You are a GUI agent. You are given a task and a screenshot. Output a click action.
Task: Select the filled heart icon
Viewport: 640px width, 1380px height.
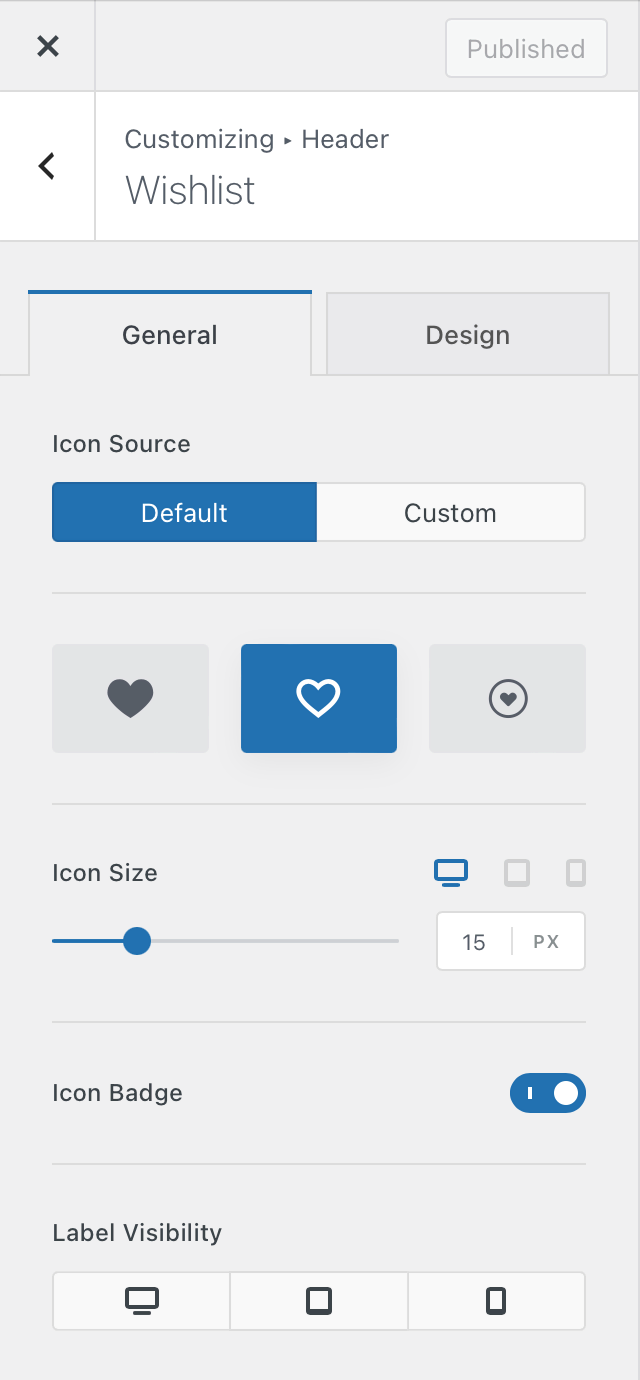coord(130,698)
